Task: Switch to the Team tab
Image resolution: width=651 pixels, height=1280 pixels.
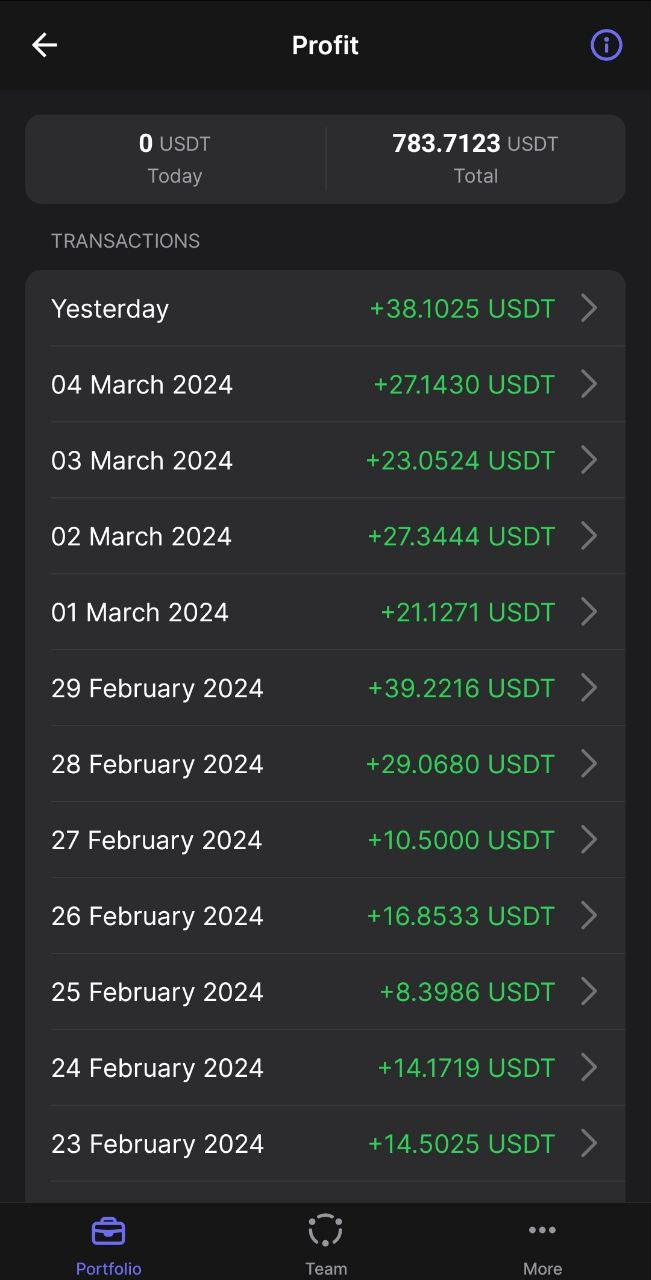Action: 326,1244
